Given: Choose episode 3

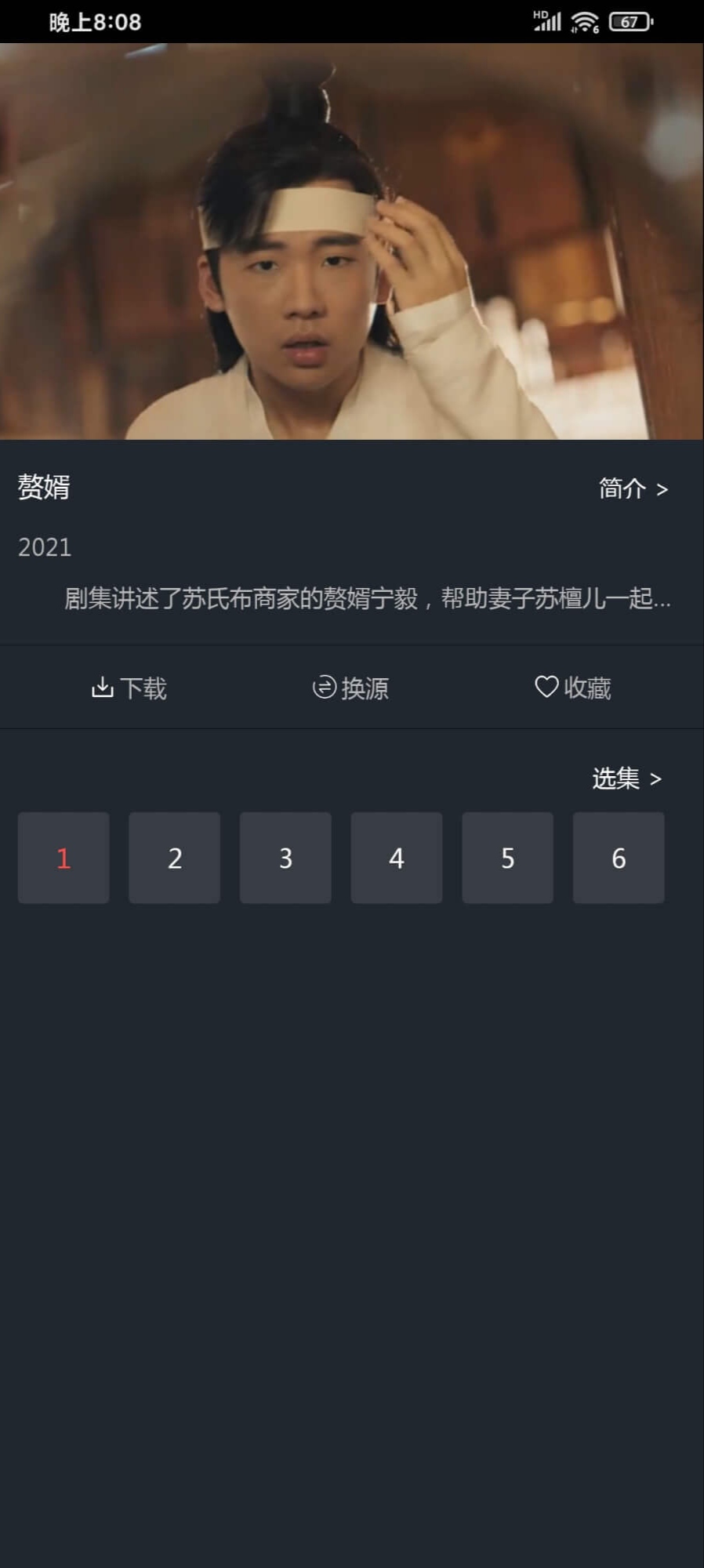Looking at the screenshot, I should (x=285, y=858).
